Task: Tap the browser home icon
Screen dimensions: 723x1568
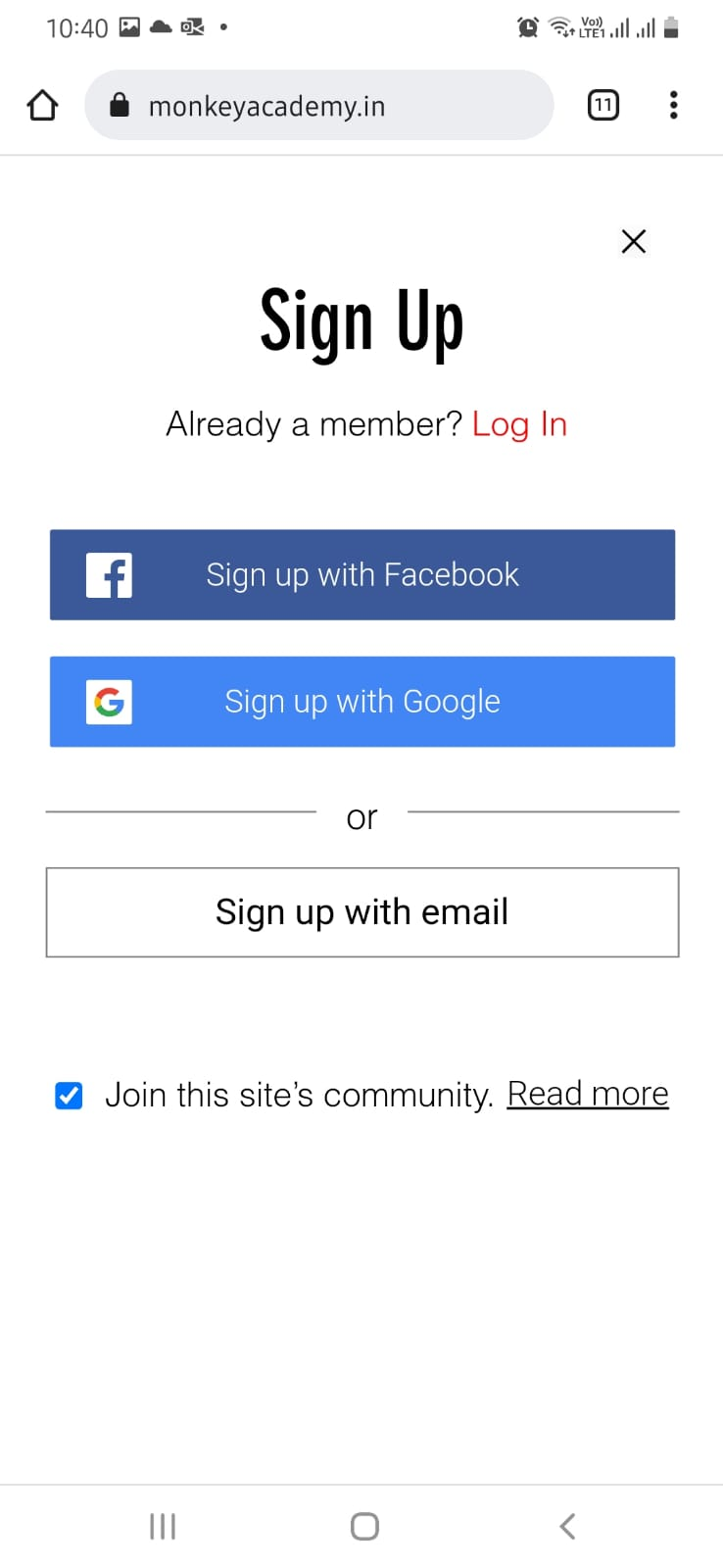Action: click(x=42, y=105)
